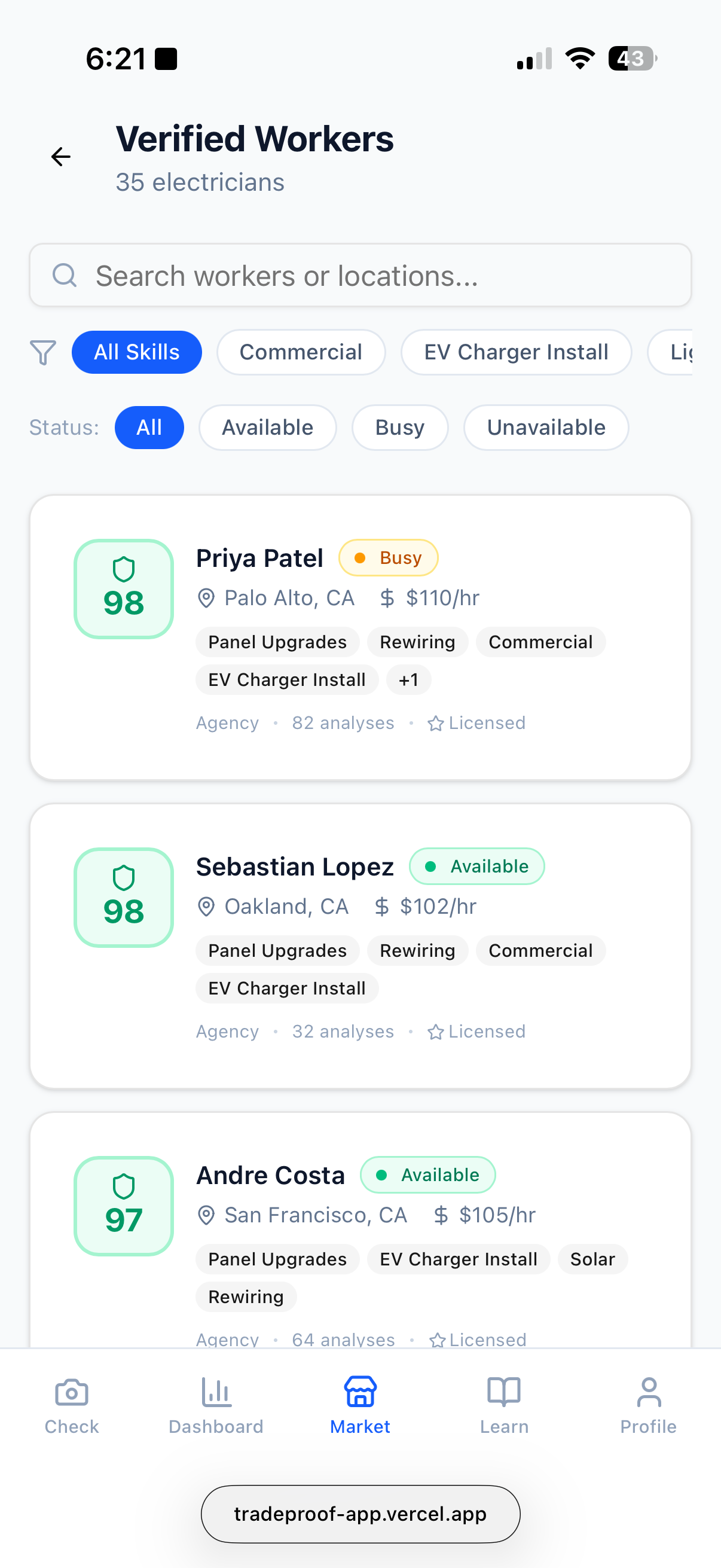The width and height of the screenshot is (721, 1568).
Task: View Sebastian Lopez's profile card
Action: click(360, 945)
